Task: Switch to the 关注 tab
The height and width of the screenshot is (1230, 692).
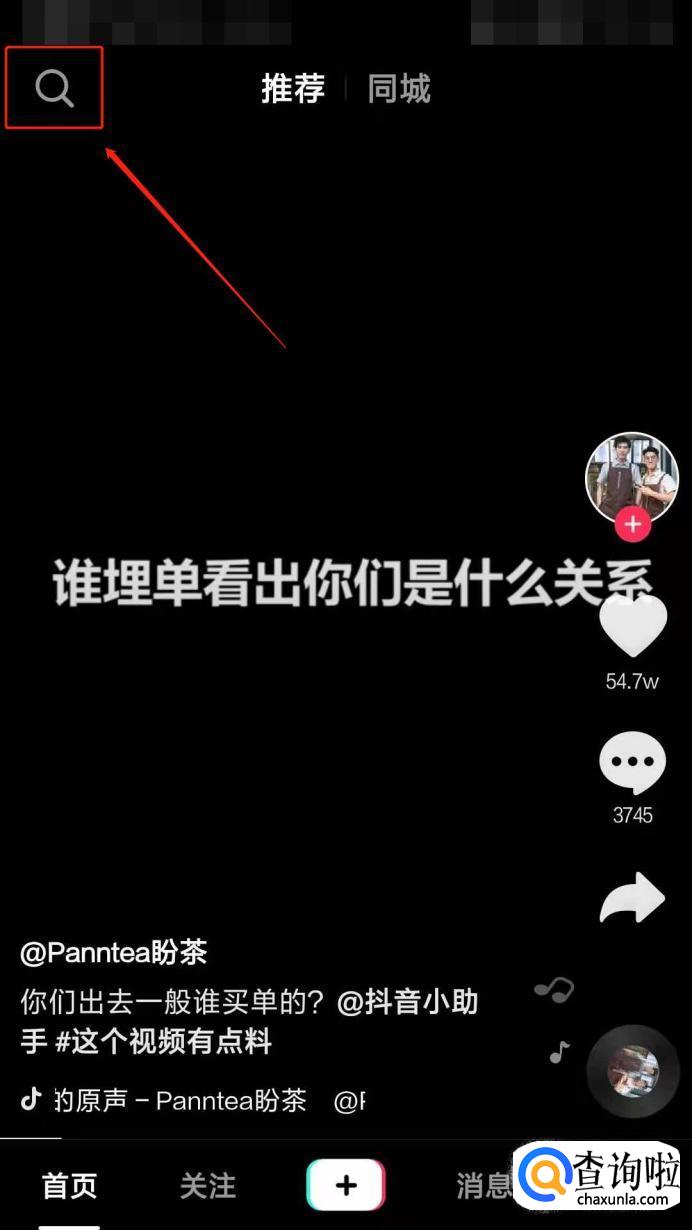Action: click(x=208, y=1186)
